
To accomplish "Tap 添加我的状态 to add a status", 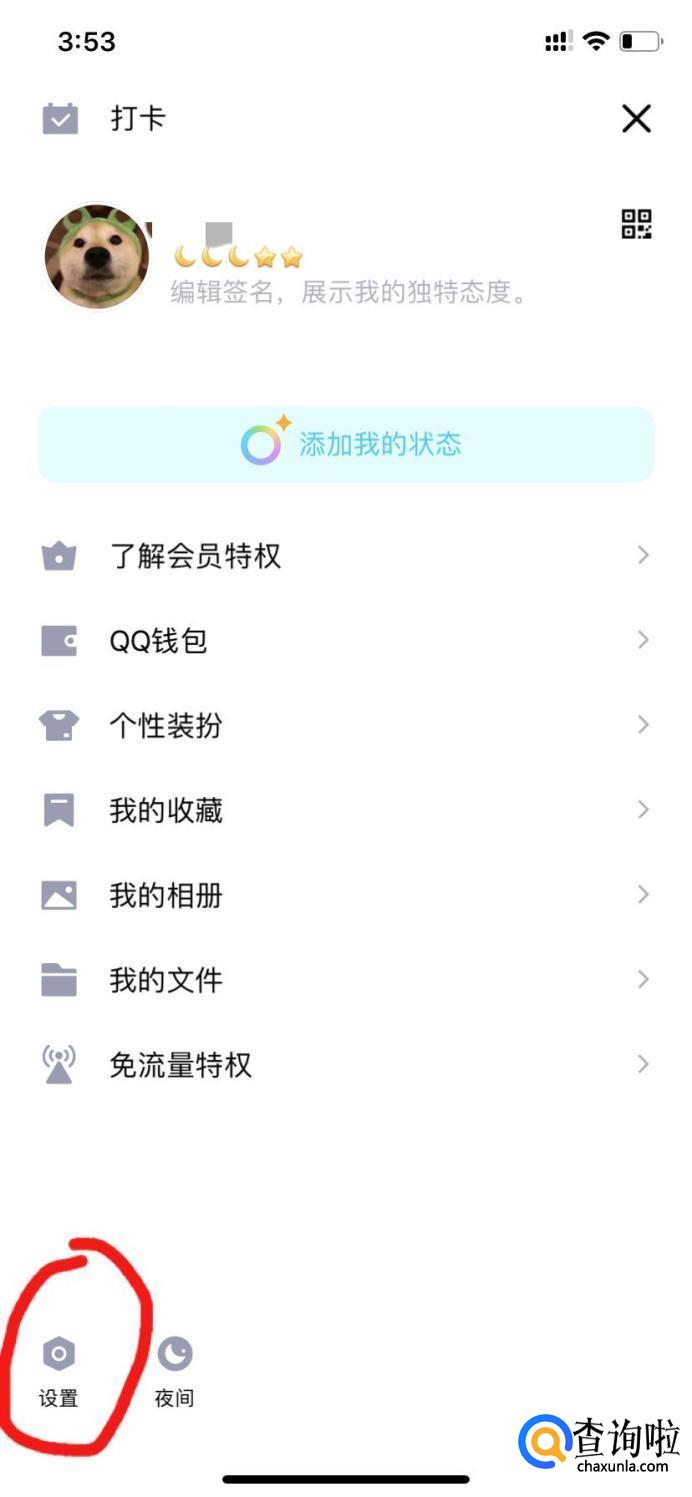I will 346,445.
